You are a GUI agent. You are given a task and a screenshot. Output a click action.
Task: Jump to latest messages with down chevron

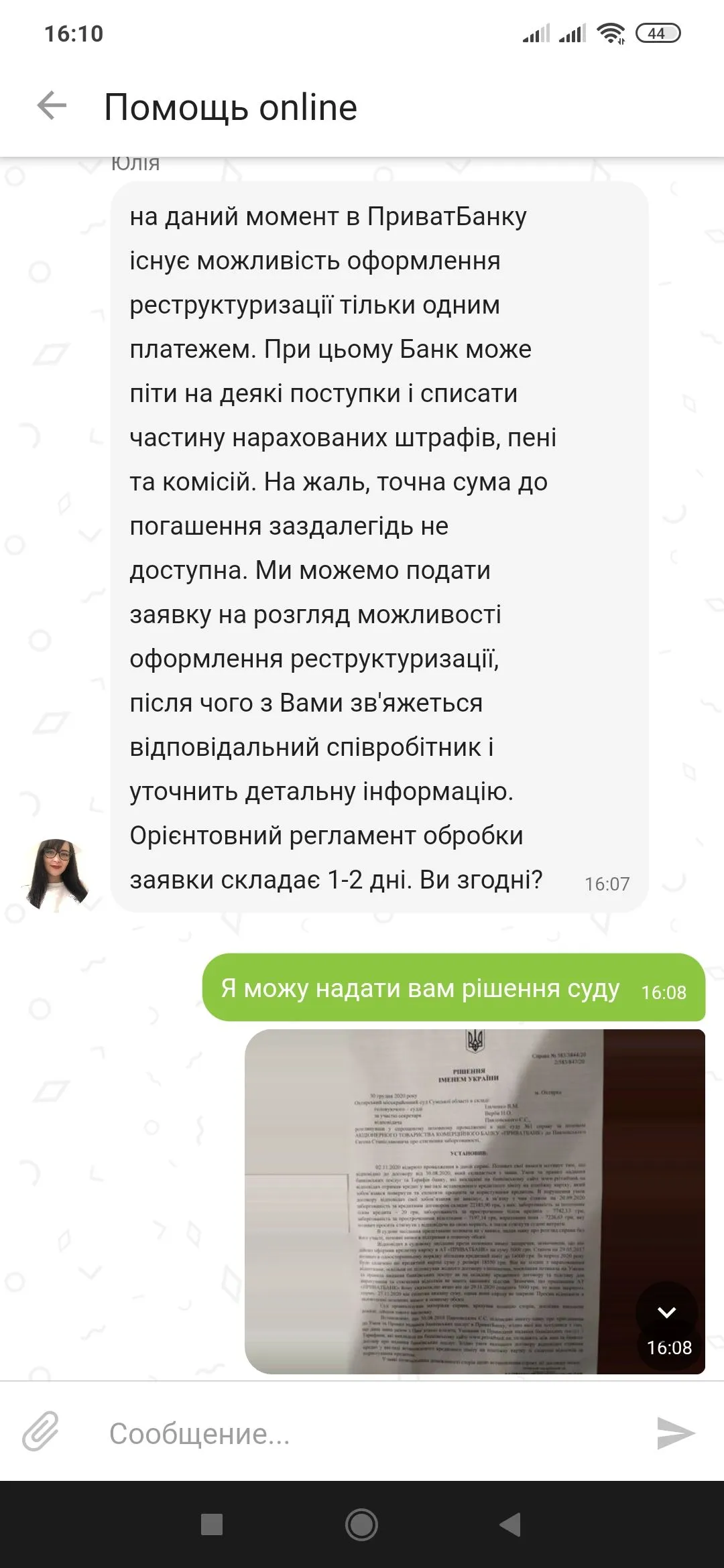[666, 1312]
